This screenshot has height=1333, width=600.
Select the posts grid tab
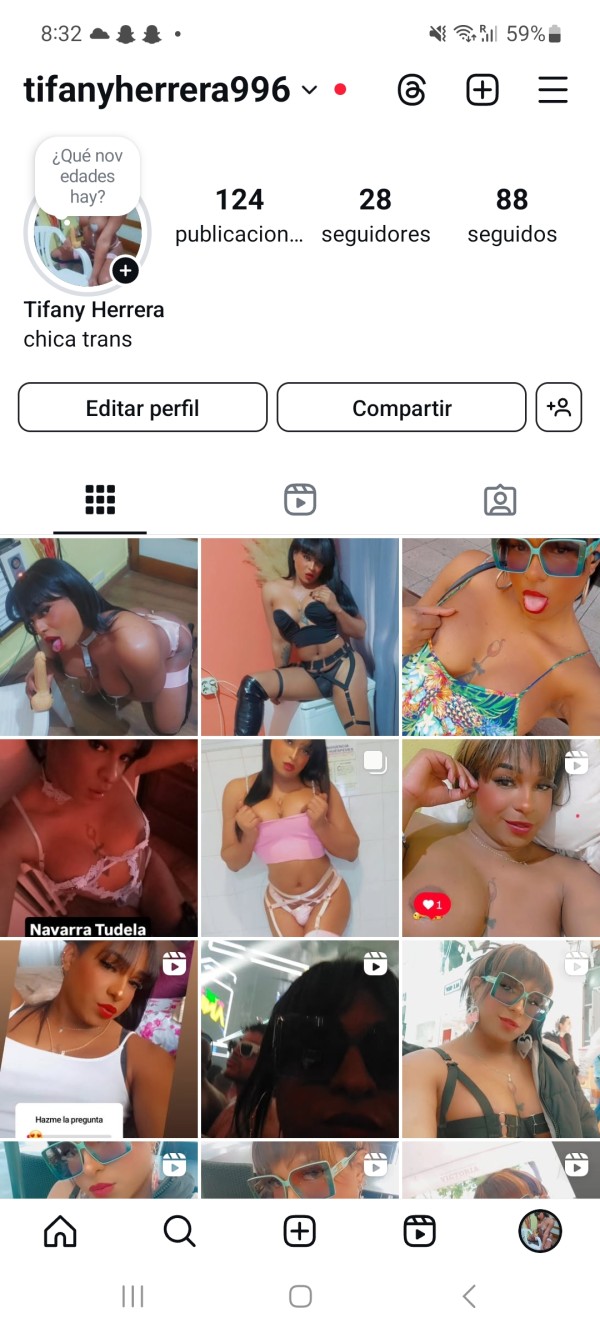tap(100, 499)
